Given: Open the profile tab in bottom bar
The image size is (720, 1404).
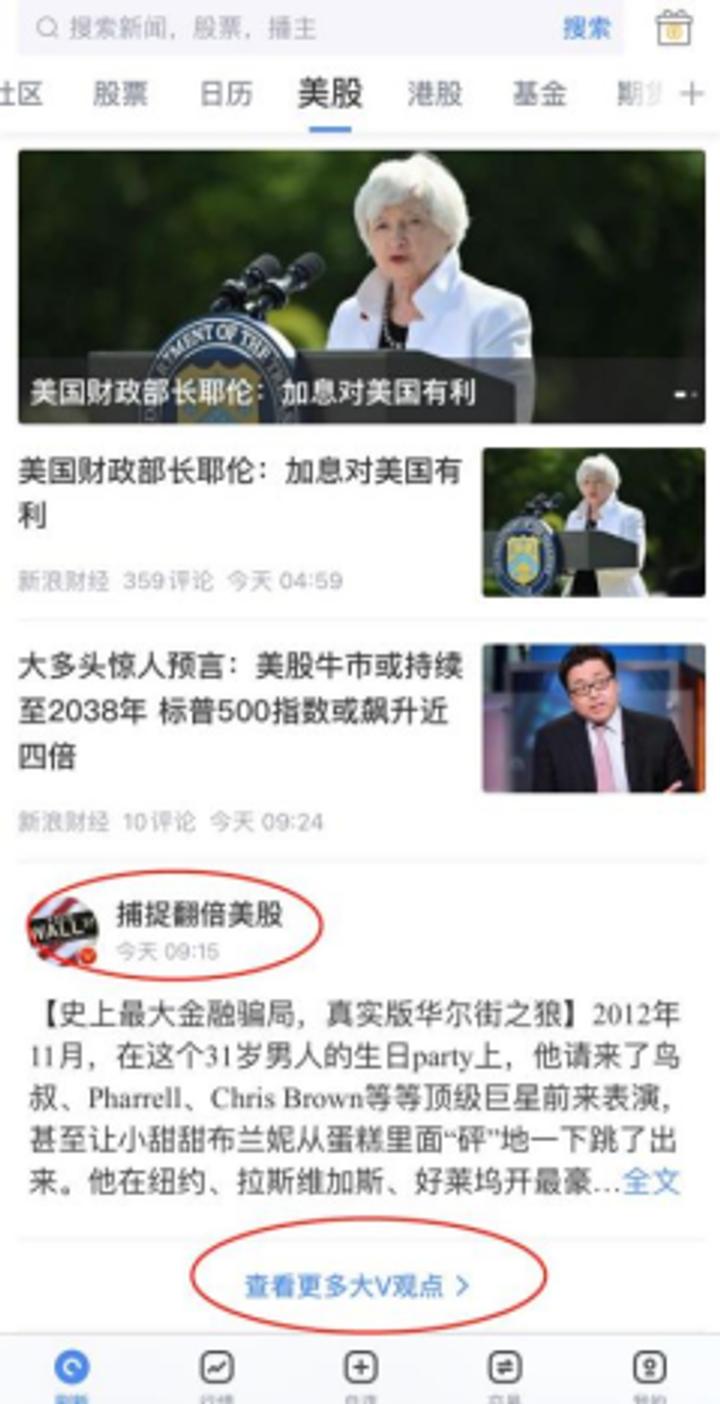Looking at the screenshot, I should pos(650,1367).
